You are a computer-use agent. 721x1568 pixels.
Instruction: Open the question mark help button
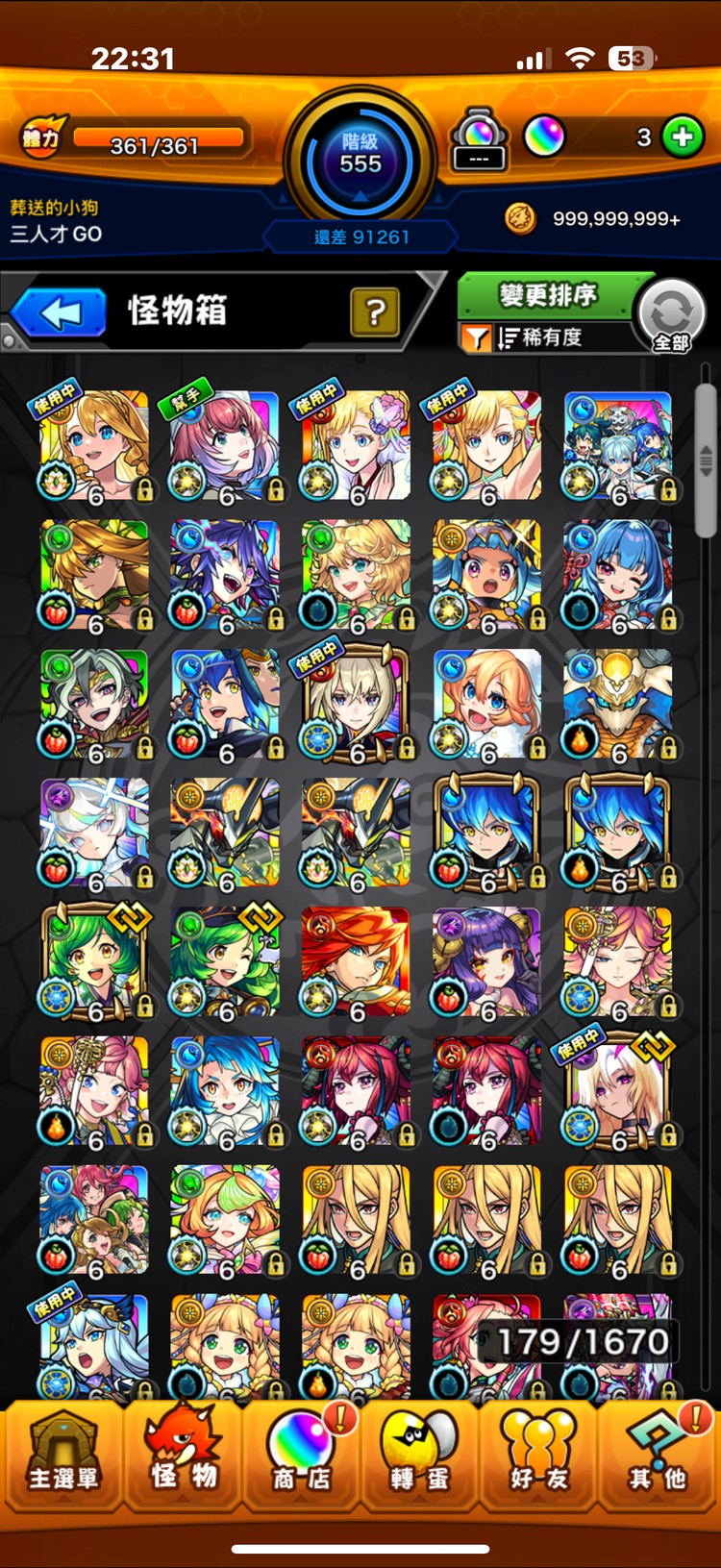[375, 311]
